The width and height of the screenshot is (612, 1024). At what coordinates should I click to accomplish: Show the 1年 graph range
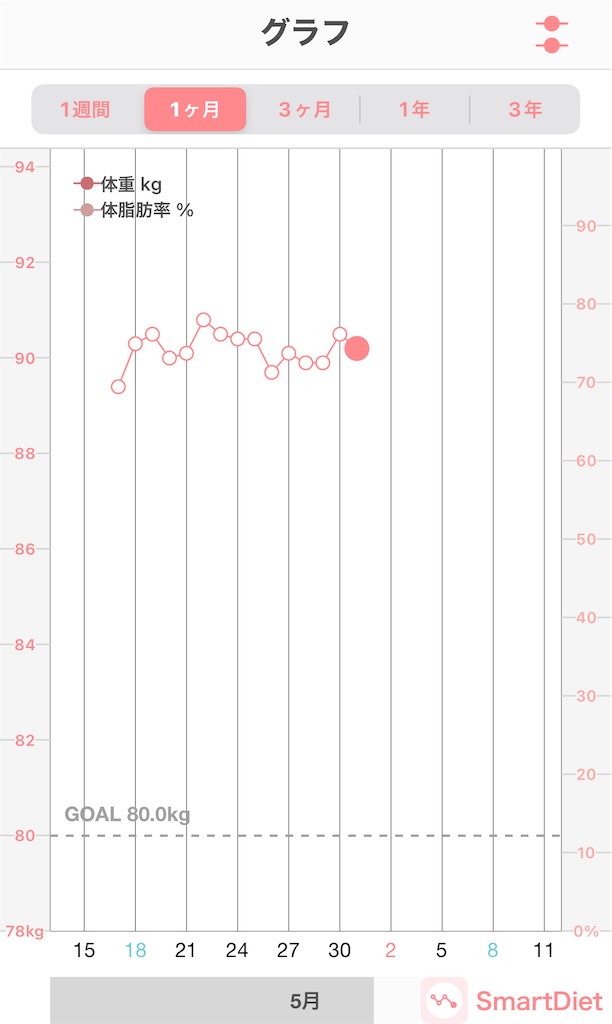[x=415, y=109]
